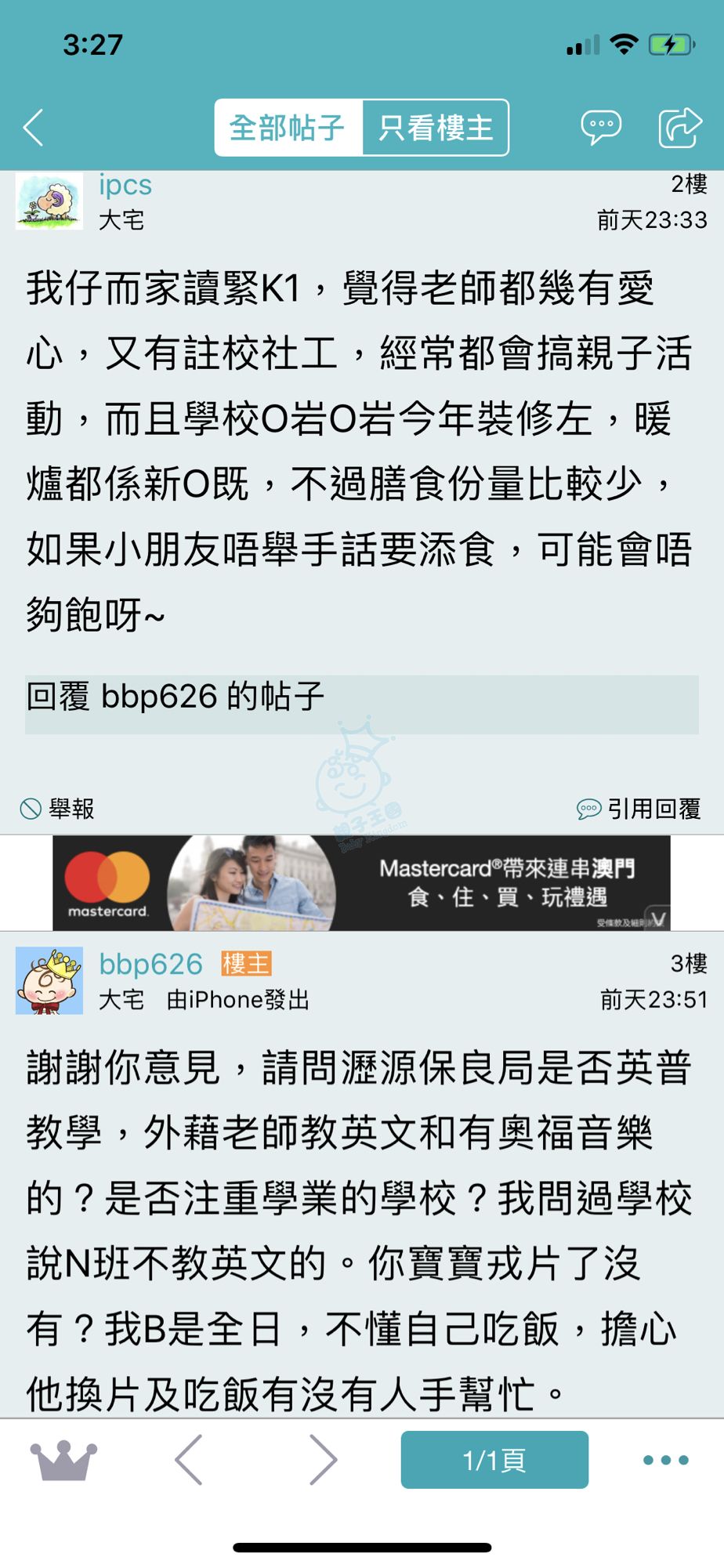724x1568 pixels.
Task: Go to previous page of thread
Action: click(x=190, y=1460)
